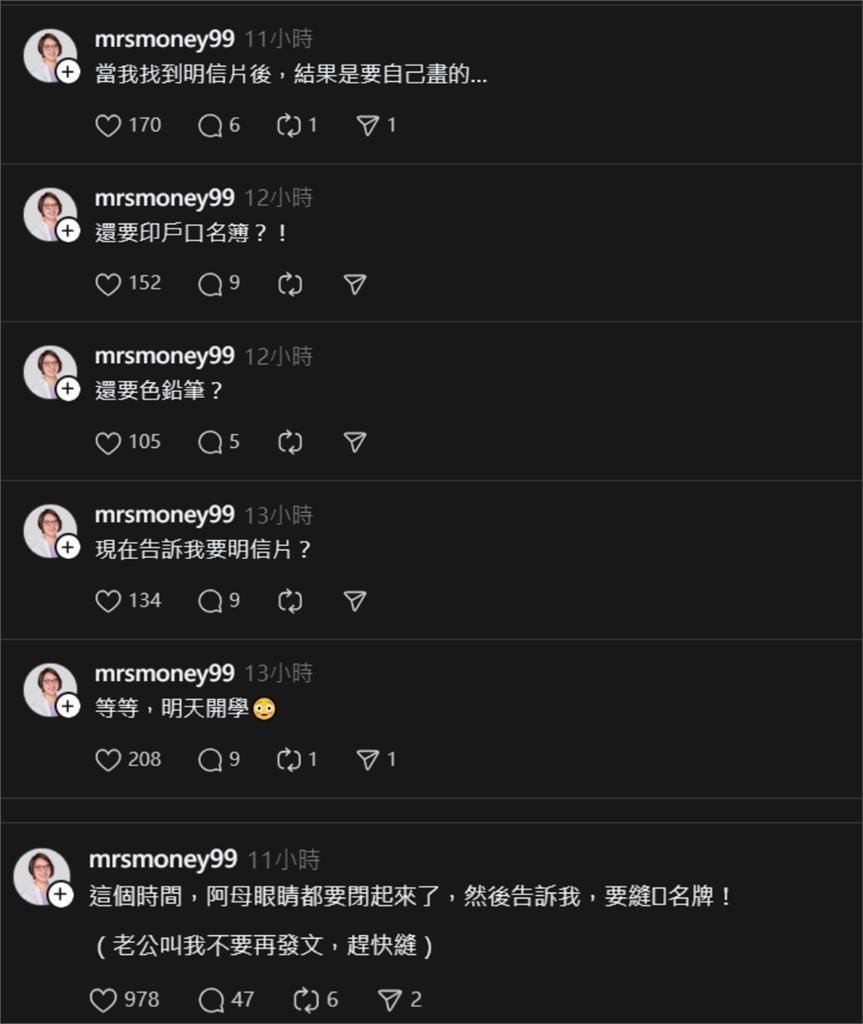Viewport: 863px width, 1024px height.
Task: Like the bottom post about sewing name tags
Action: pos(105,999)
